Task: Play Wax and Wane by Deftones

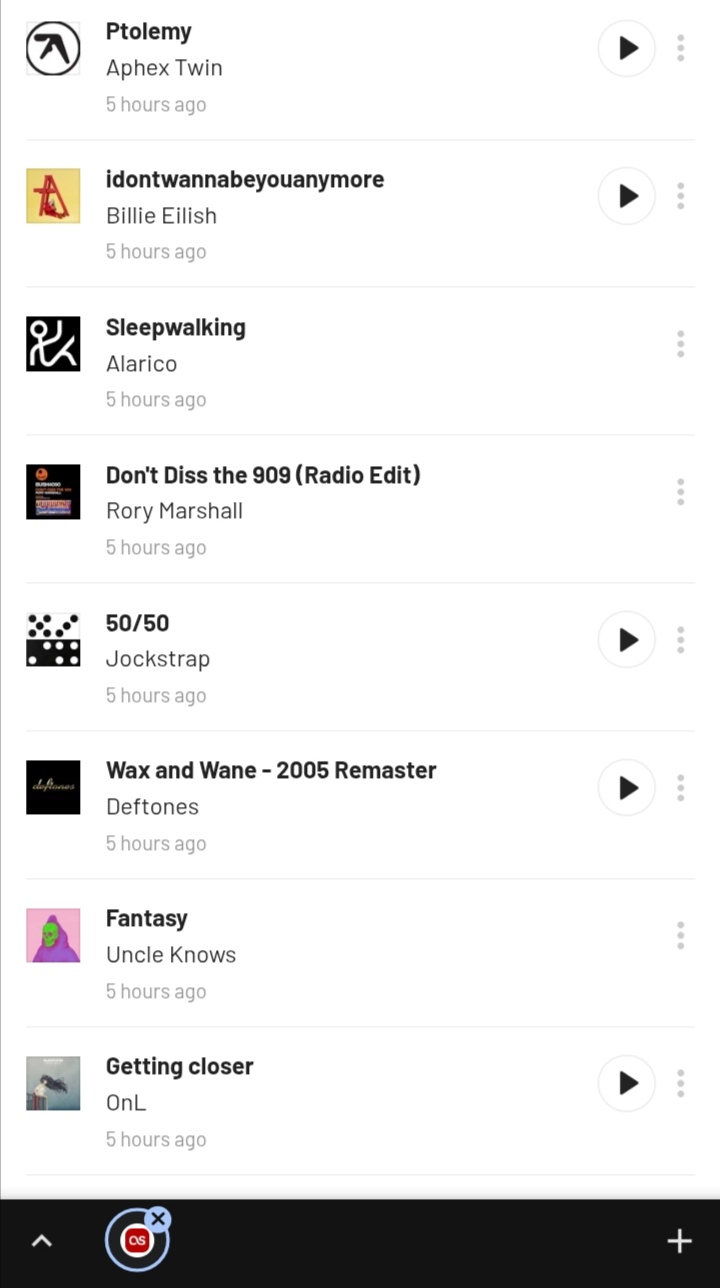Action: coord(627,788)
